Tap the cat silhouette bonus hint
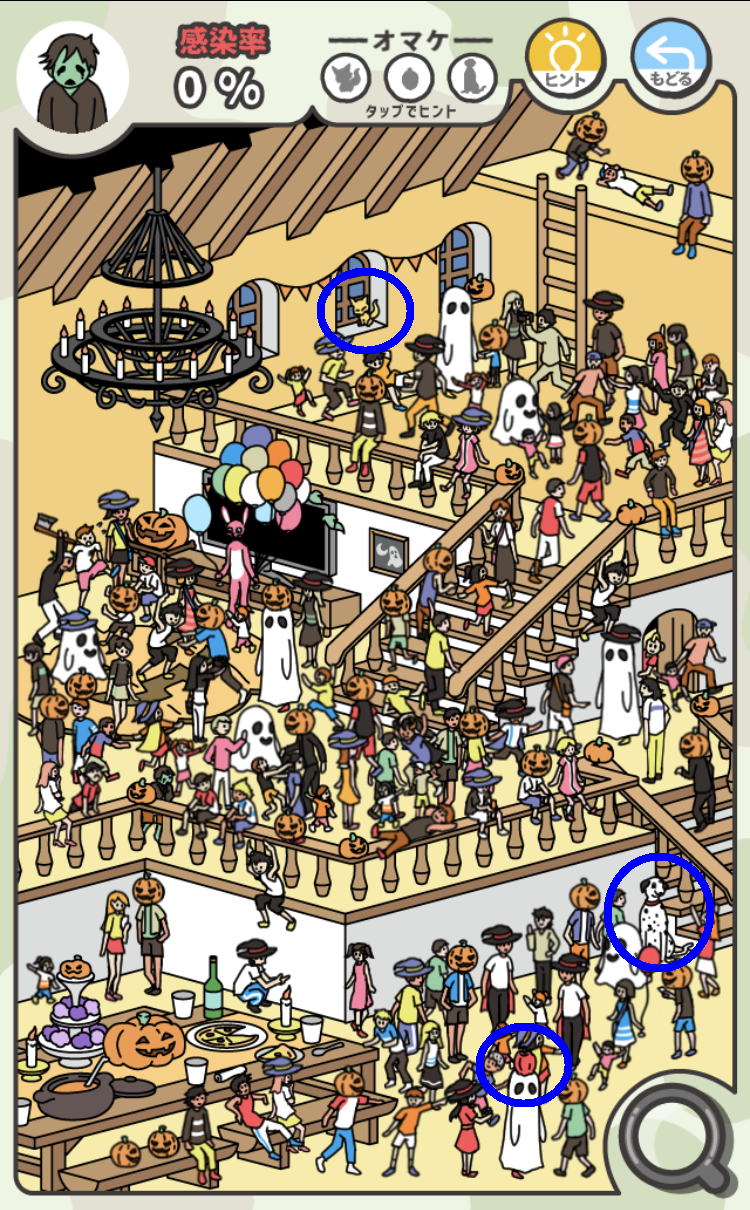750x1210 pixels. click(345, 75)
